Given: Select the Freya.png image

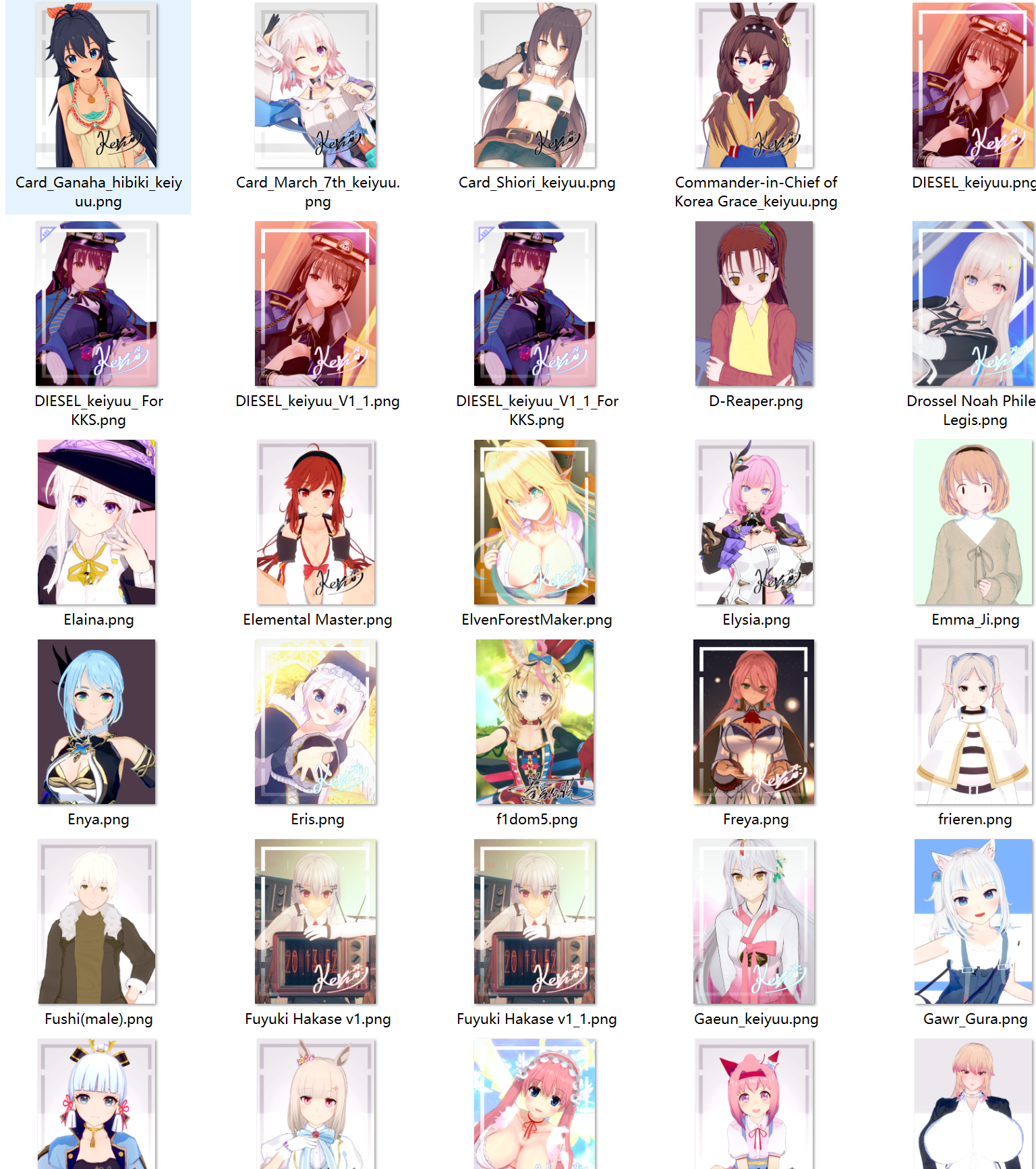Looking at the screenshot, I should click(x=754, y=722).
